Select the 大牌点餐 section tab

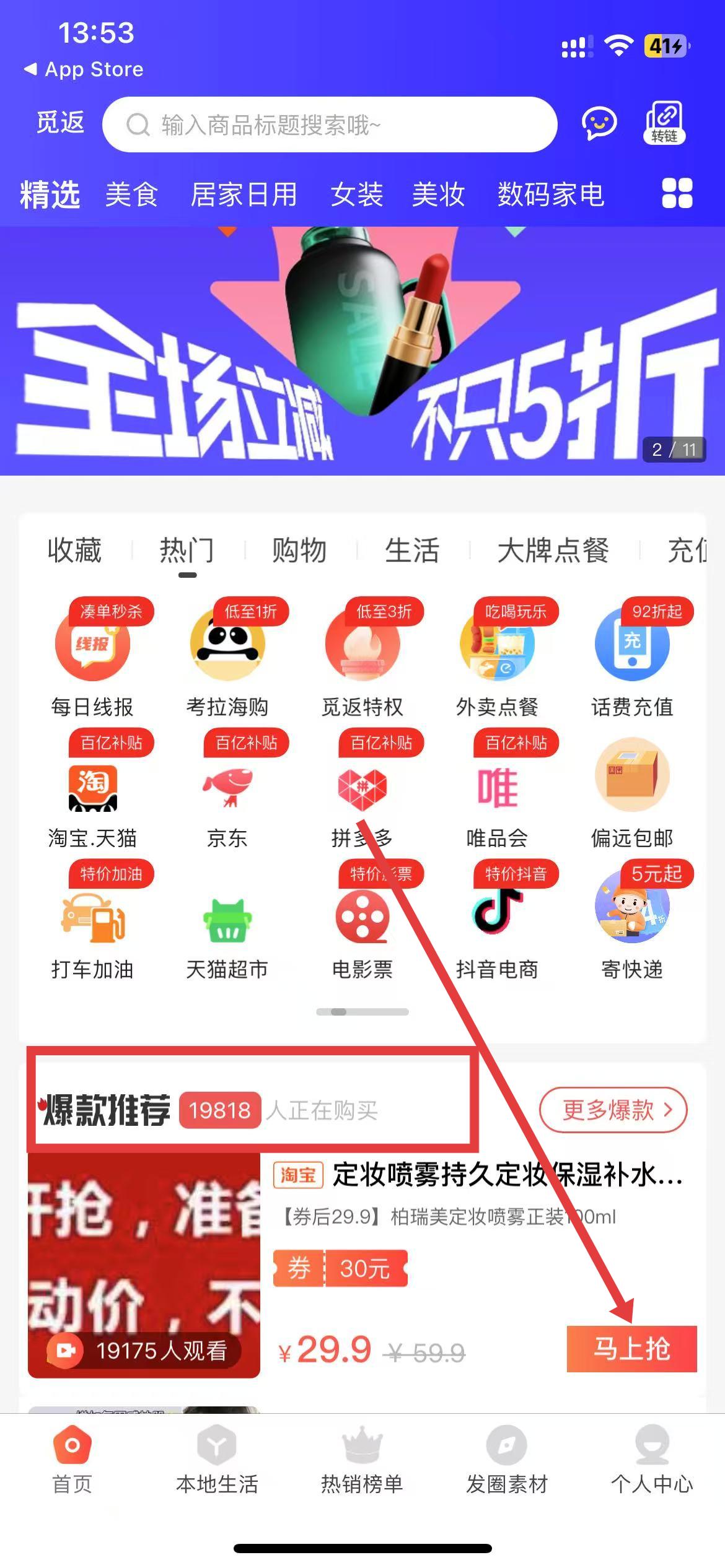point(553,550)
